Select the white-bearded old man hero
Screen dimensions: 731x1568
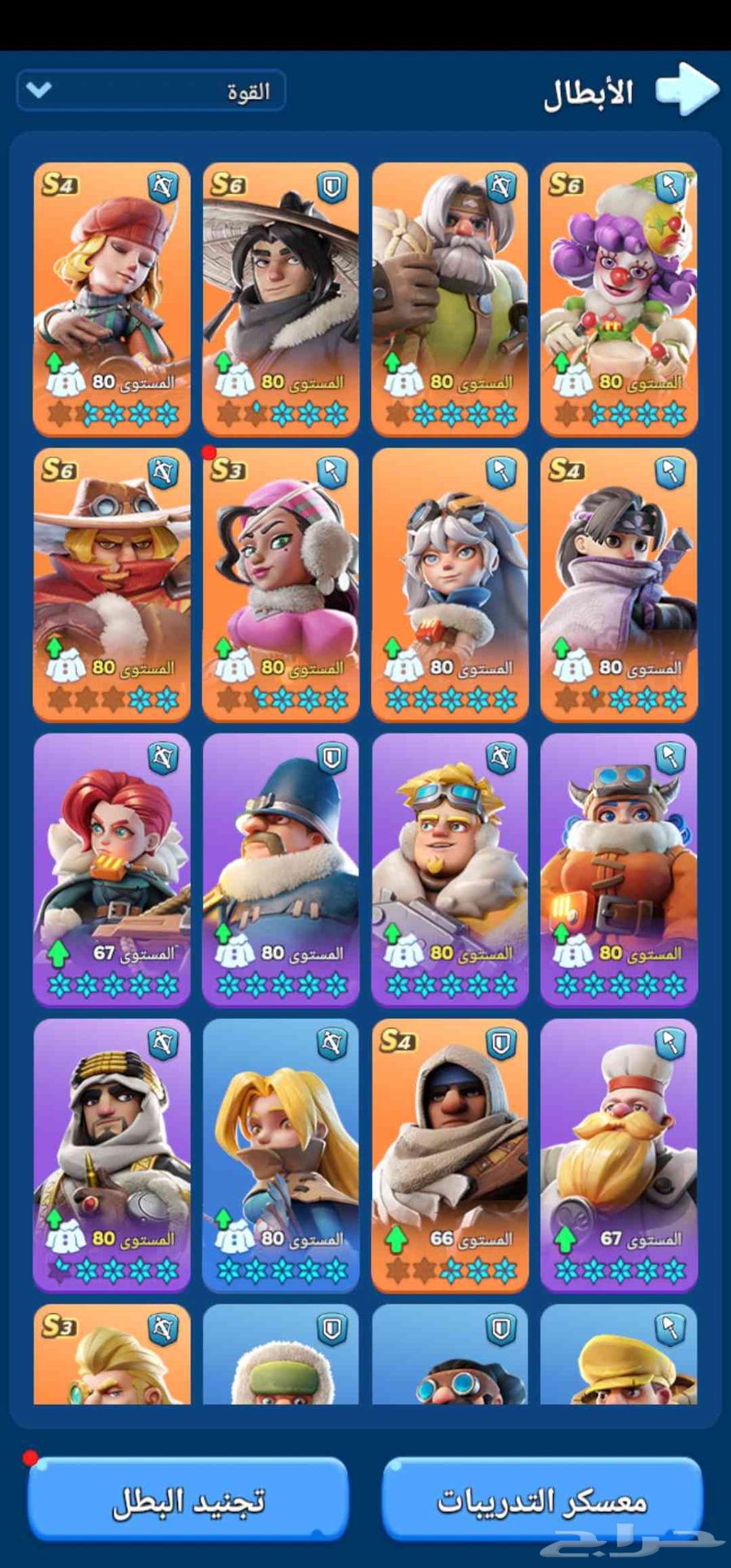(x=449, y=298)
